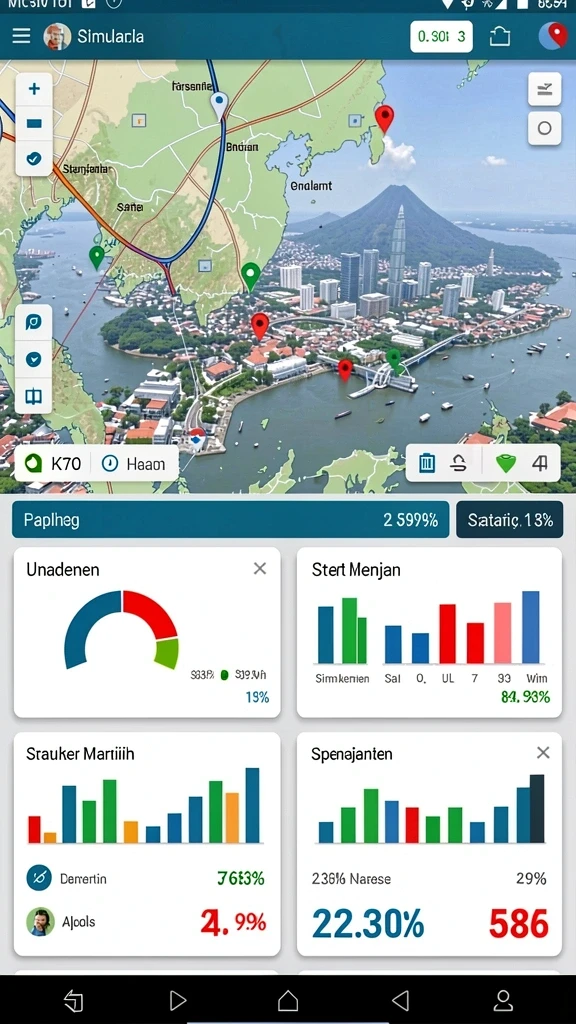Viewport: 576px width, 1024px height.
Task: Close the Unadenen card
Action: point(260,569)
